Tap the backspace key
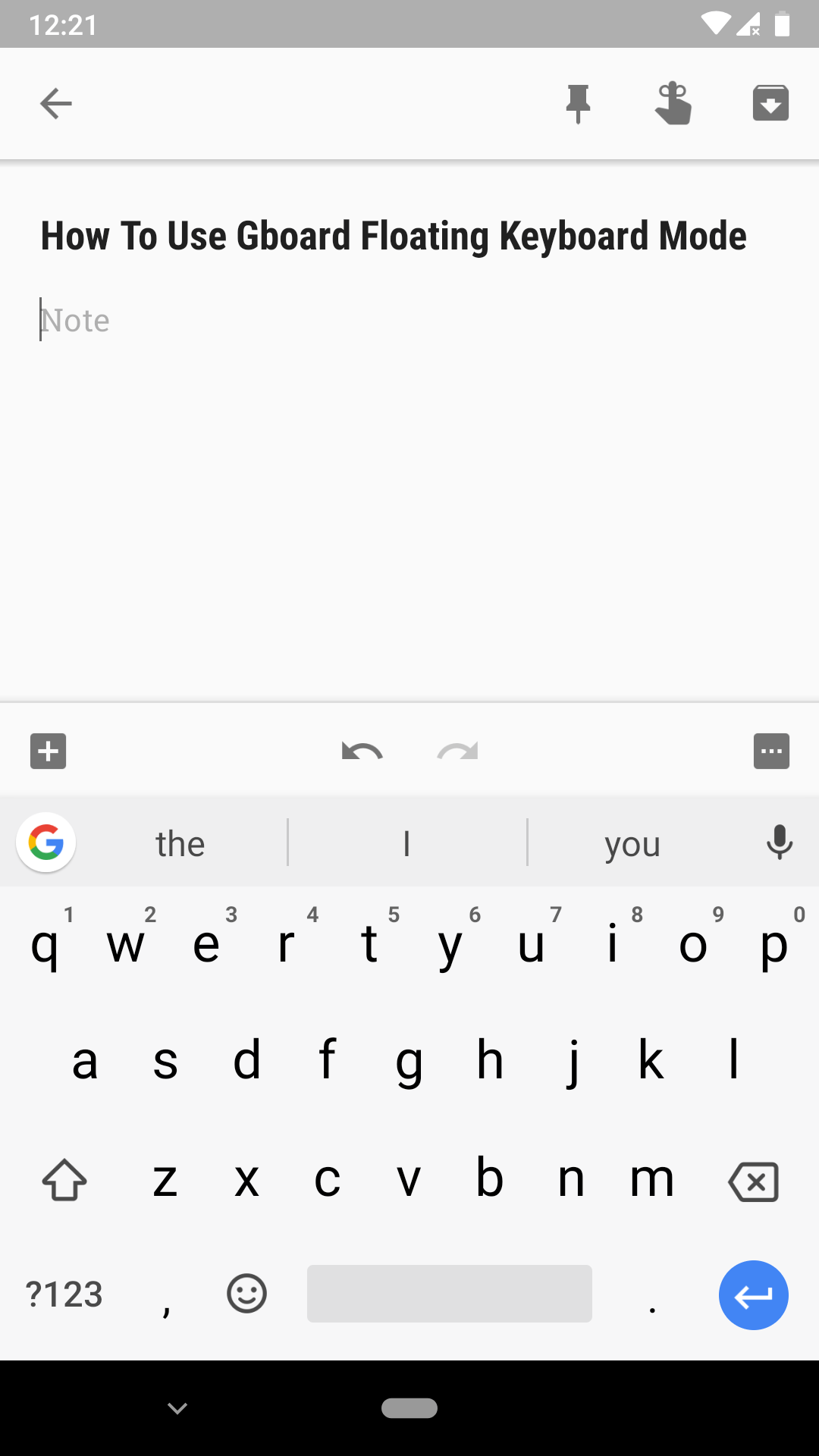This screenshot has height=1456, width=819. tap(753, 1181)
